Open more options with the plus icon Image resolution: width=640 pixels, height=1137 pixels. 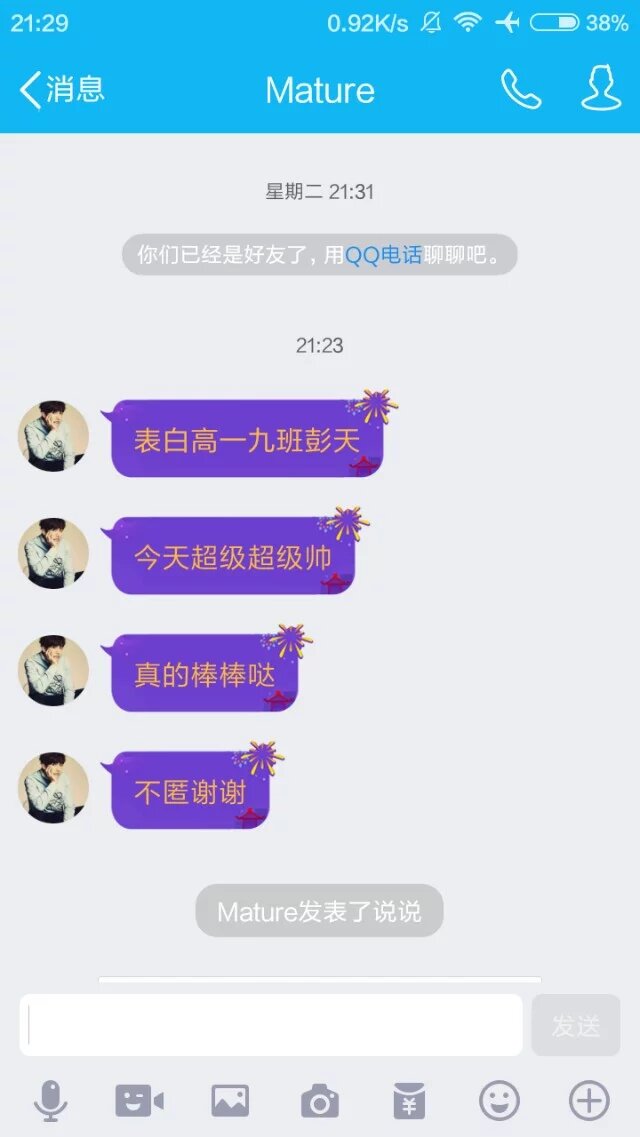click(589, 1101)
